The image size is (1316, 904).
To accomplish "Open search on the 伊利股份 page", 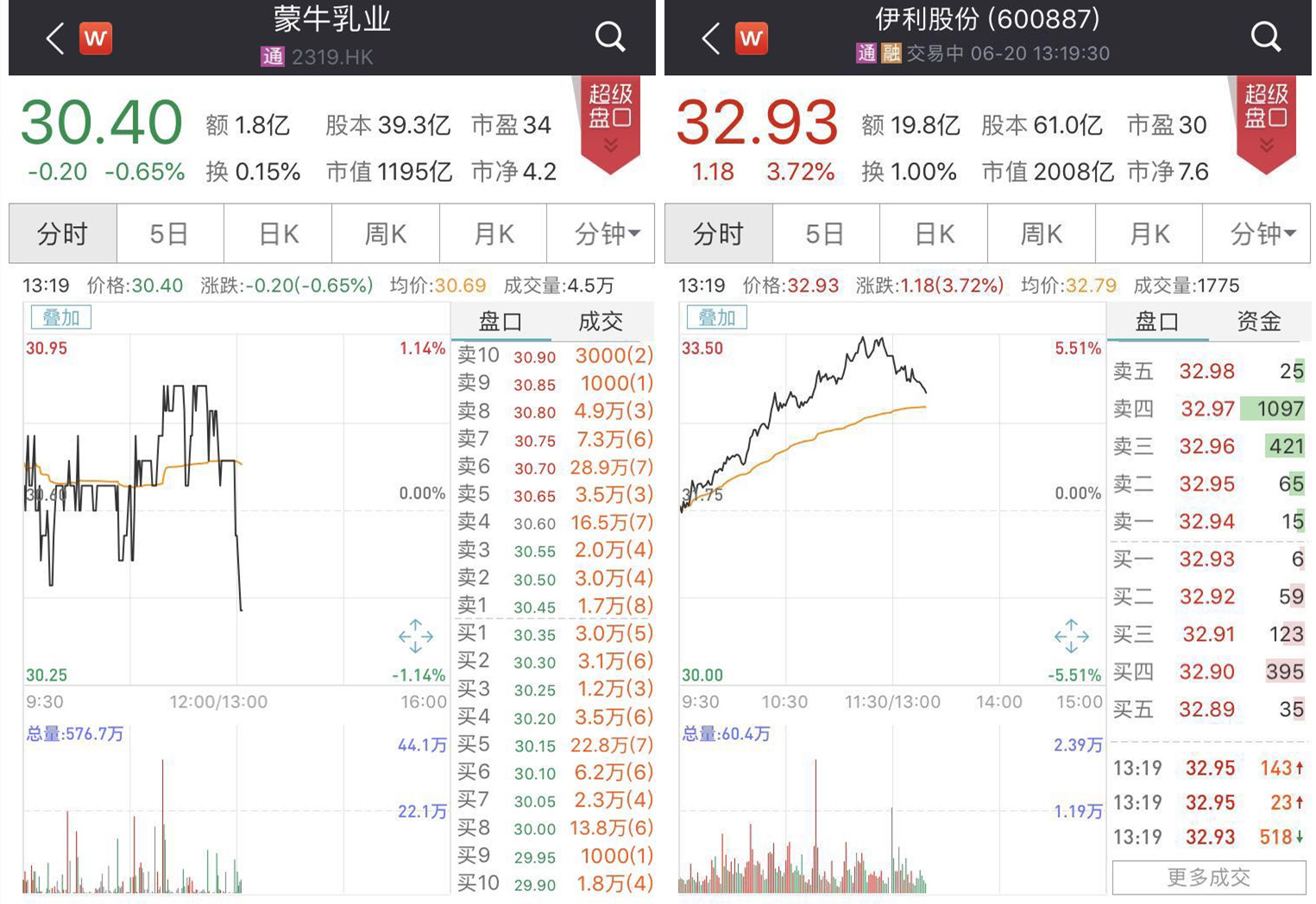I will pyautogui.click(x=1266, y=36).
